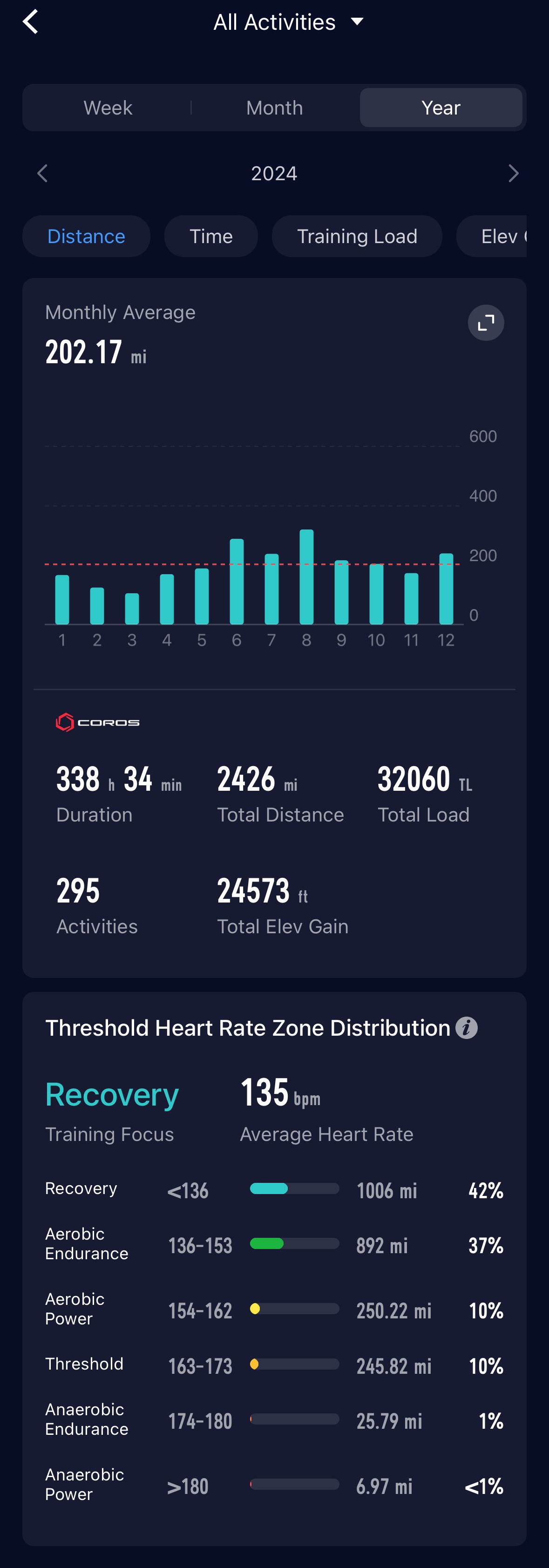Tap the Distance metric label

click(x=86, y=236)
